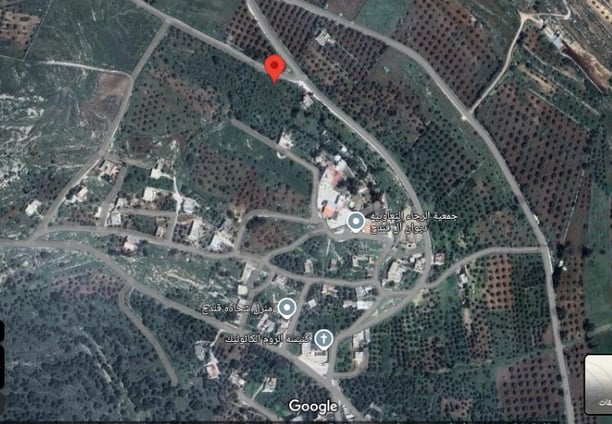Image resolution: width=612 pixels, height=424 pixels.
Task: Tap the red dropped pin on map
Action: [272, 68]
